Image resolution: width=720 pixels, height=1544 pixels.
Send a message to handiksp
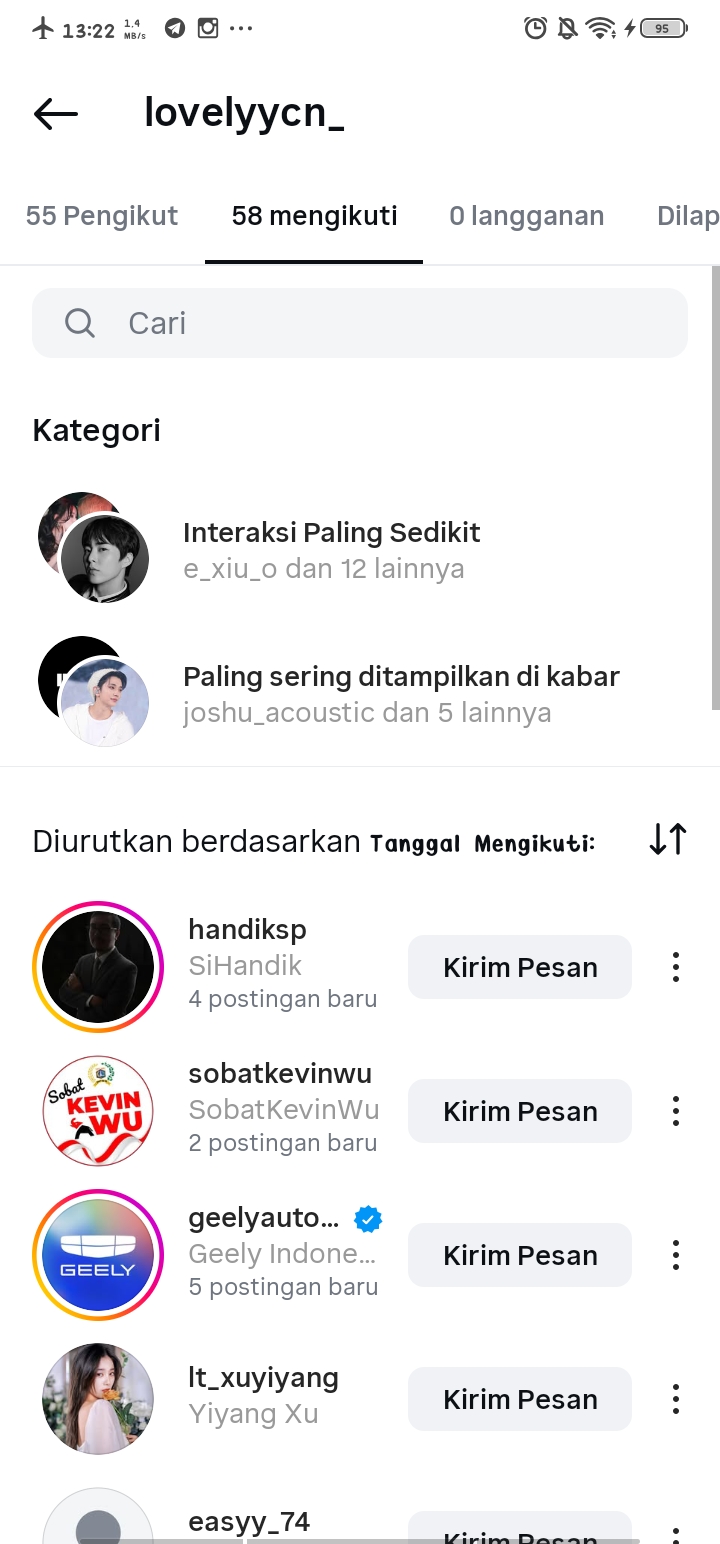coord(520,967)
